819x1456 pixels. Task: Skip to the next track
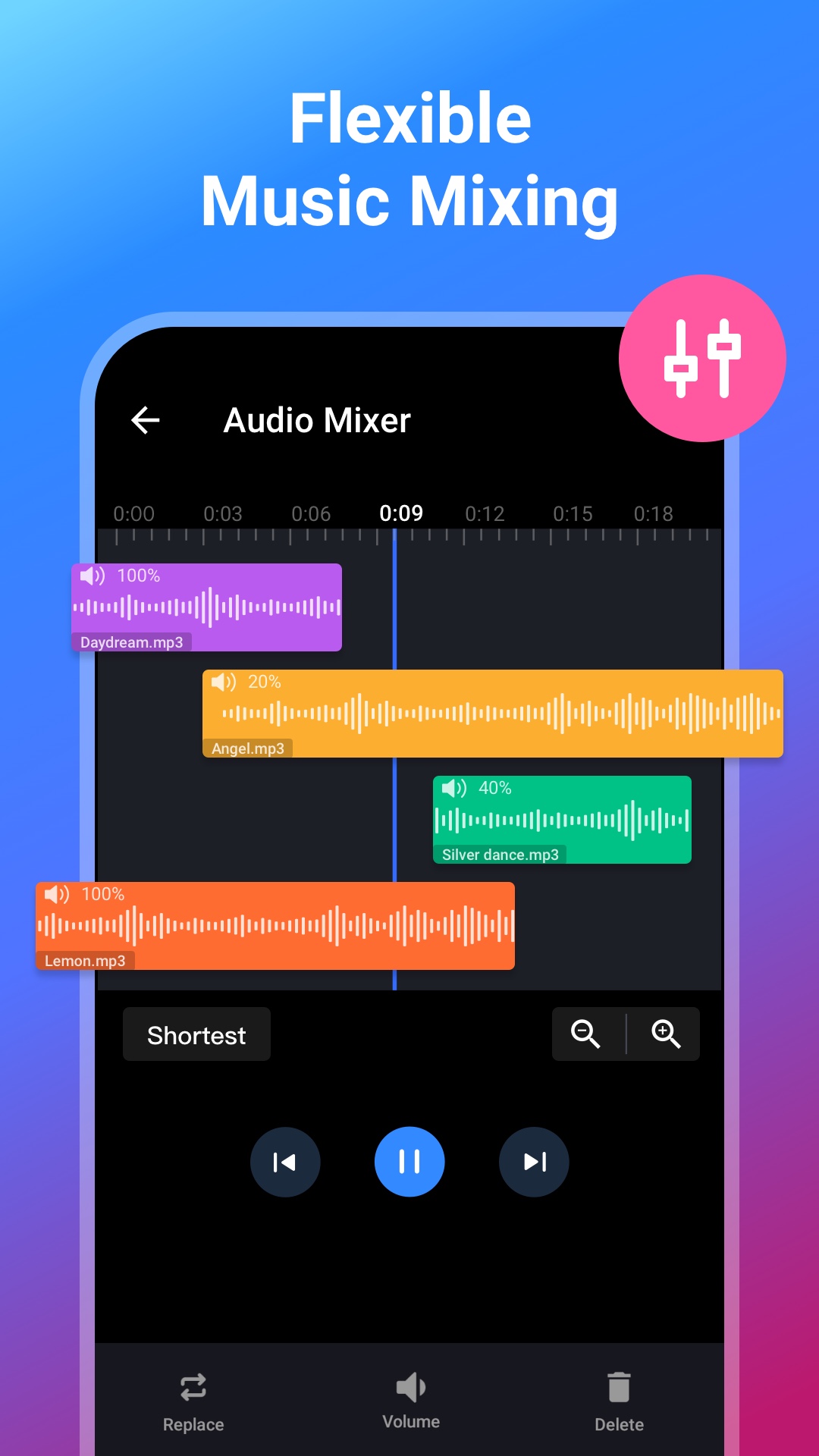tap(534, 1162)
